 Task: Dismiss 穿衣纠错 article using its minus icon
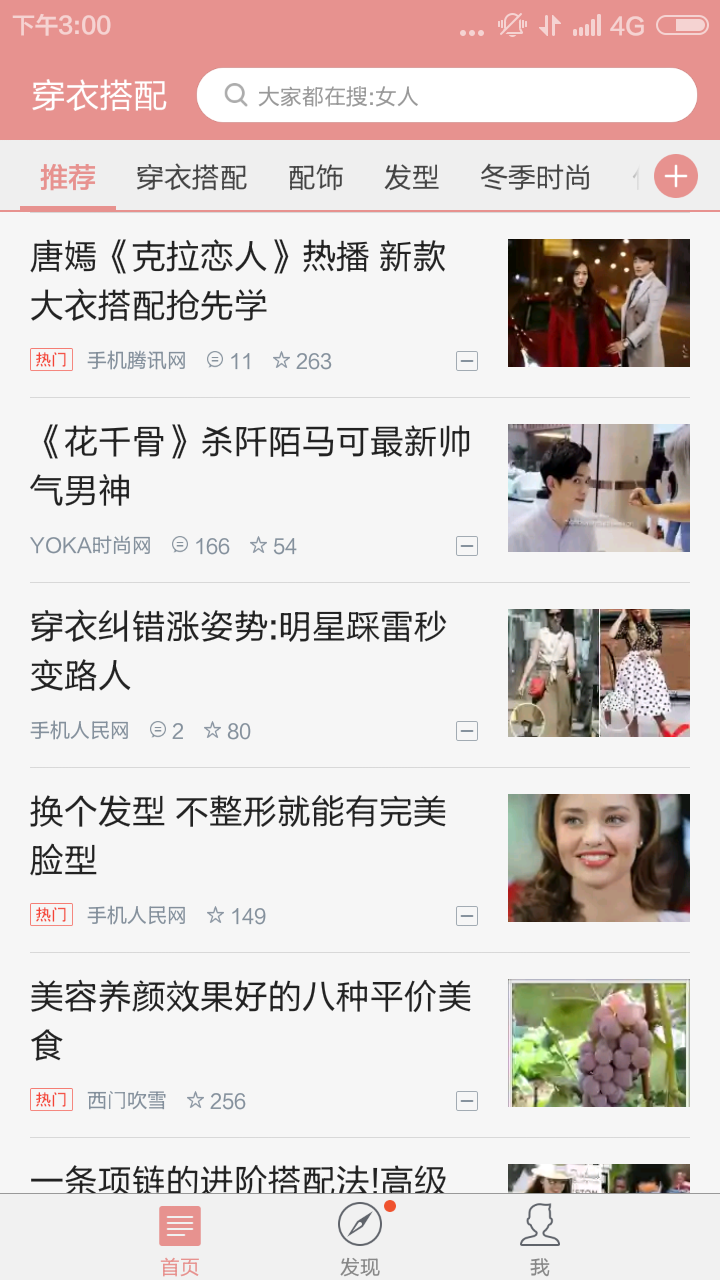(x=466, y=731)
